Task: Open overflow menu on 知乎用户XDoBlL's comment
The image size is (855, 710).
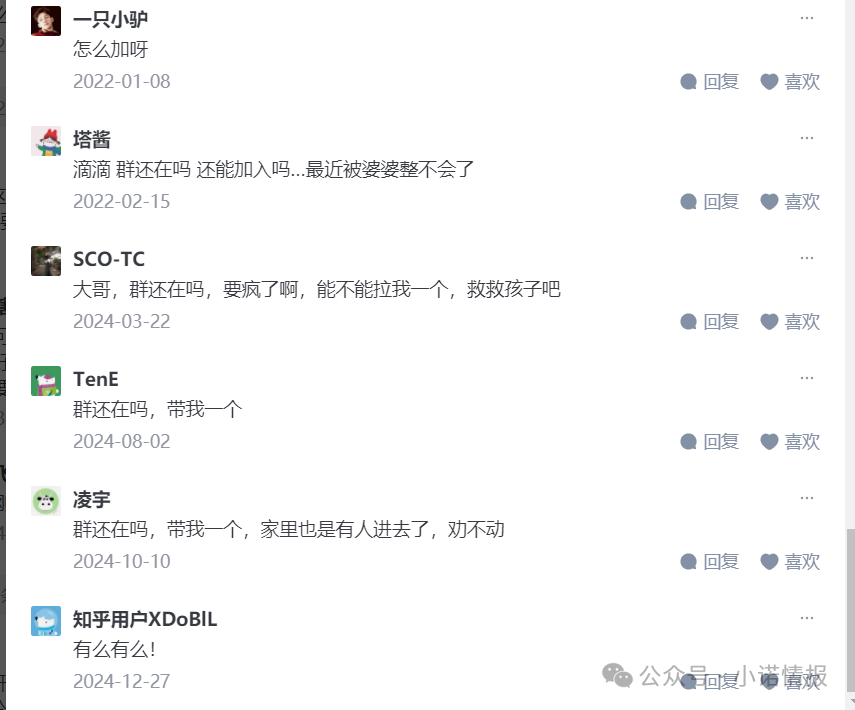Action: tap(807, 618)
